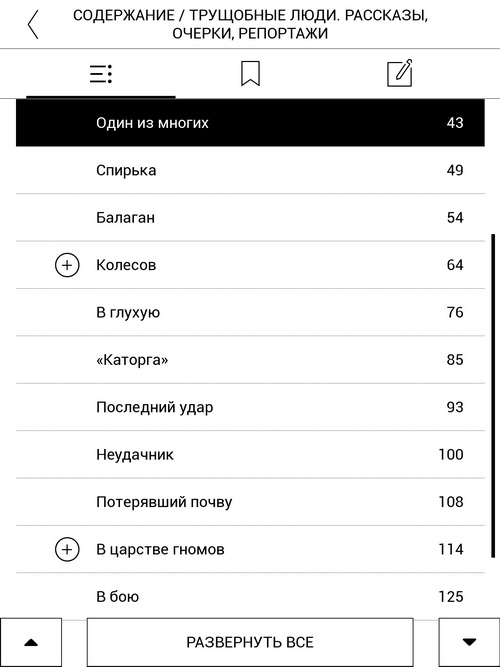Viewport: 500px width, 667px height.
Task: Tap the «Развернуть все» button
Action: click(x=250, y=642)
